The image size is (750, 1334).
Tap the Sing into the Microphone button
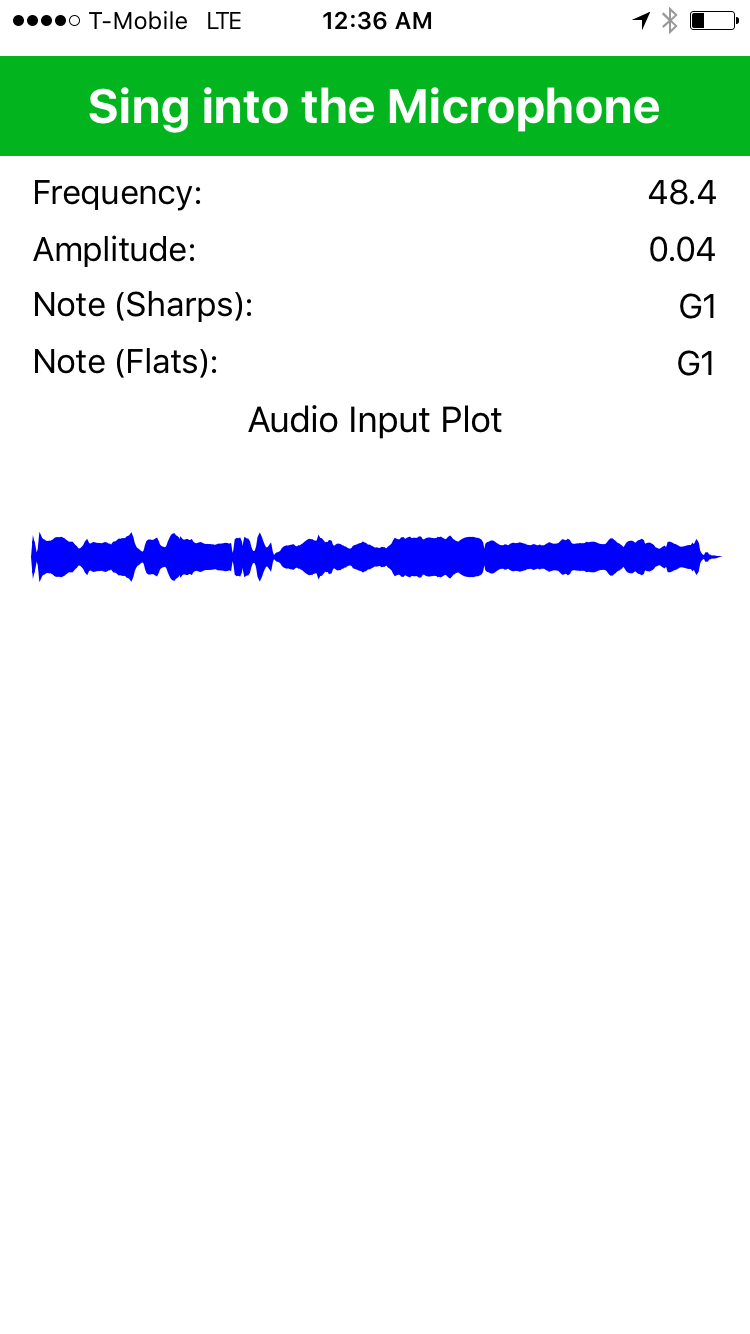click(374, 107)
